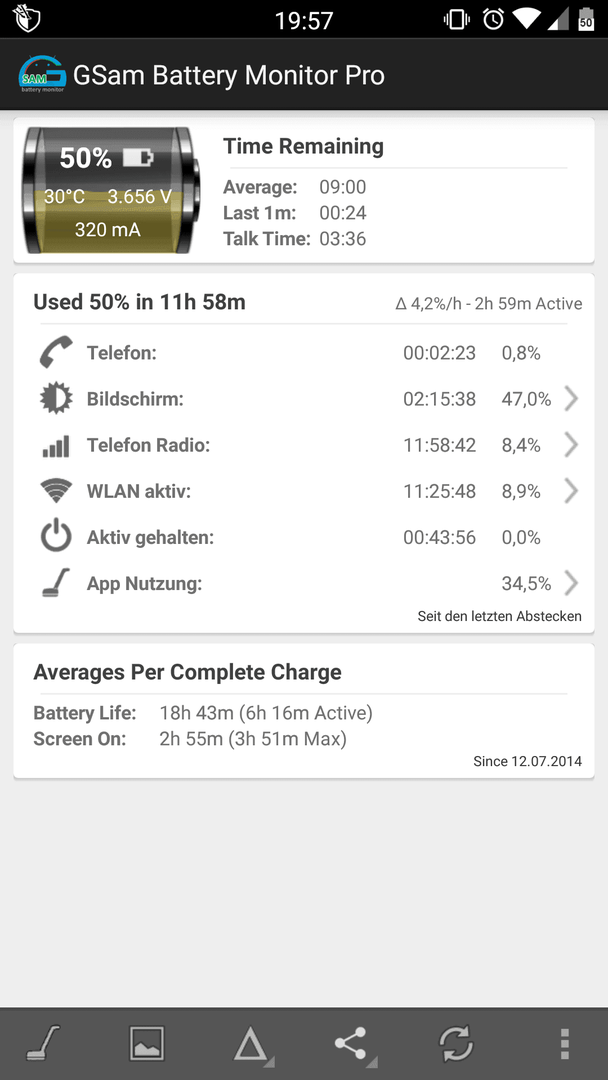This screenshot has width=608, height=1080.
Task: Open Bildschirm usage details
Action: click(304, 399)
